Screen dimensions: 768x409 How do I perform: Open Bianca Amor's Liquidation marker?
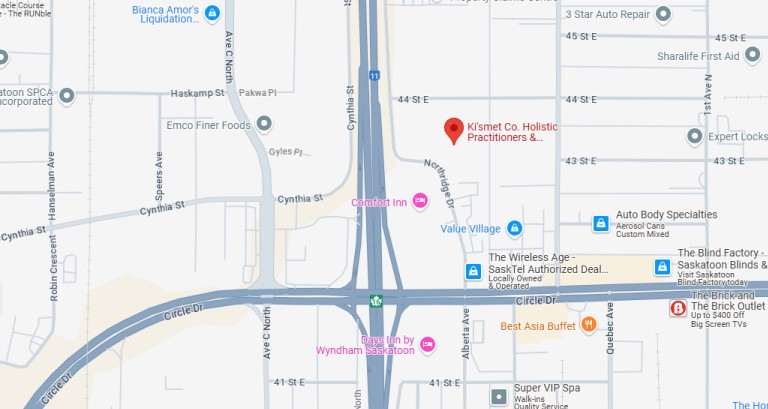[211, 12]
